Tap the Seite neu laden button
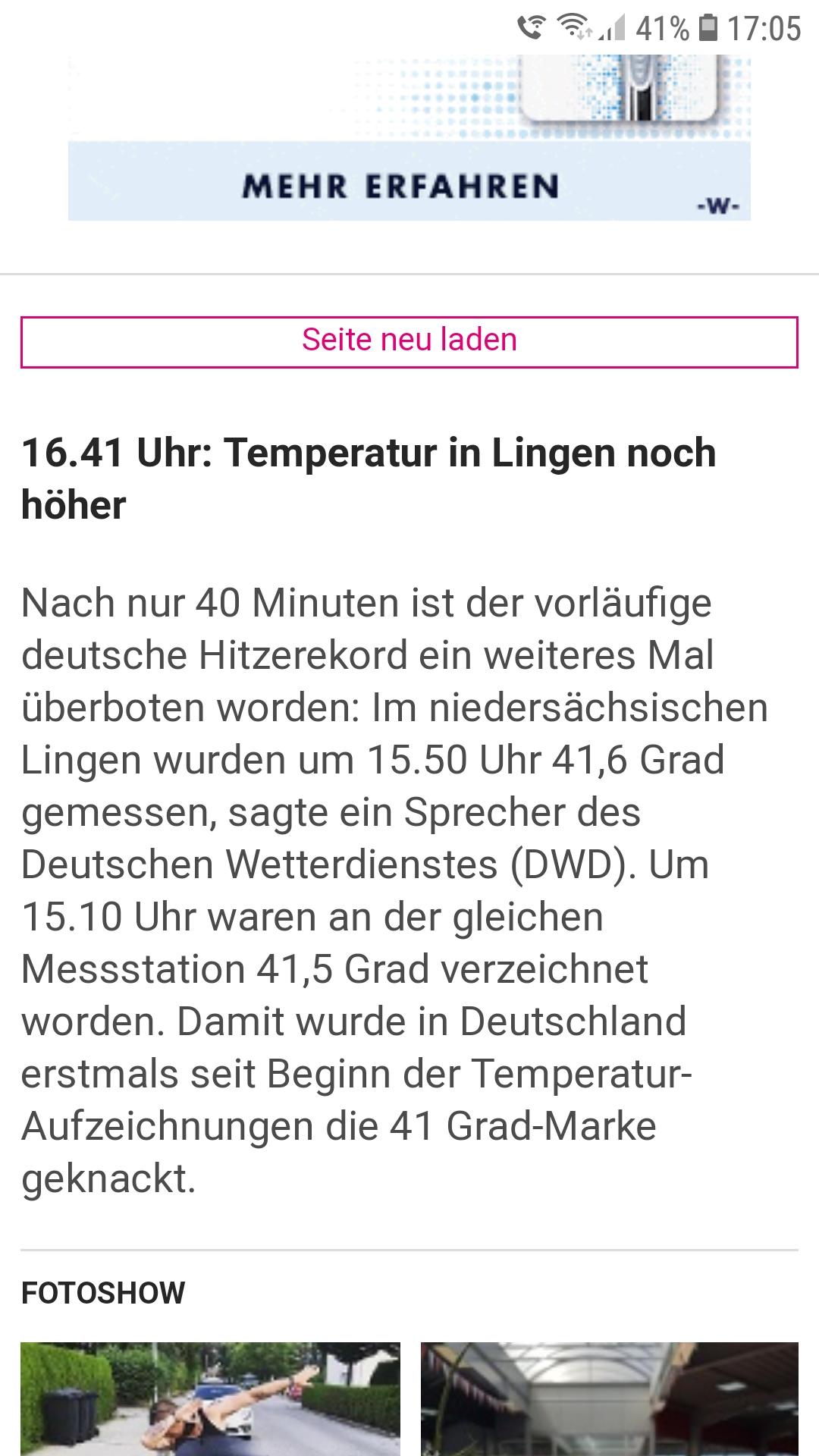The width and height of the screenshot is (819, 1456). point(409,342)
